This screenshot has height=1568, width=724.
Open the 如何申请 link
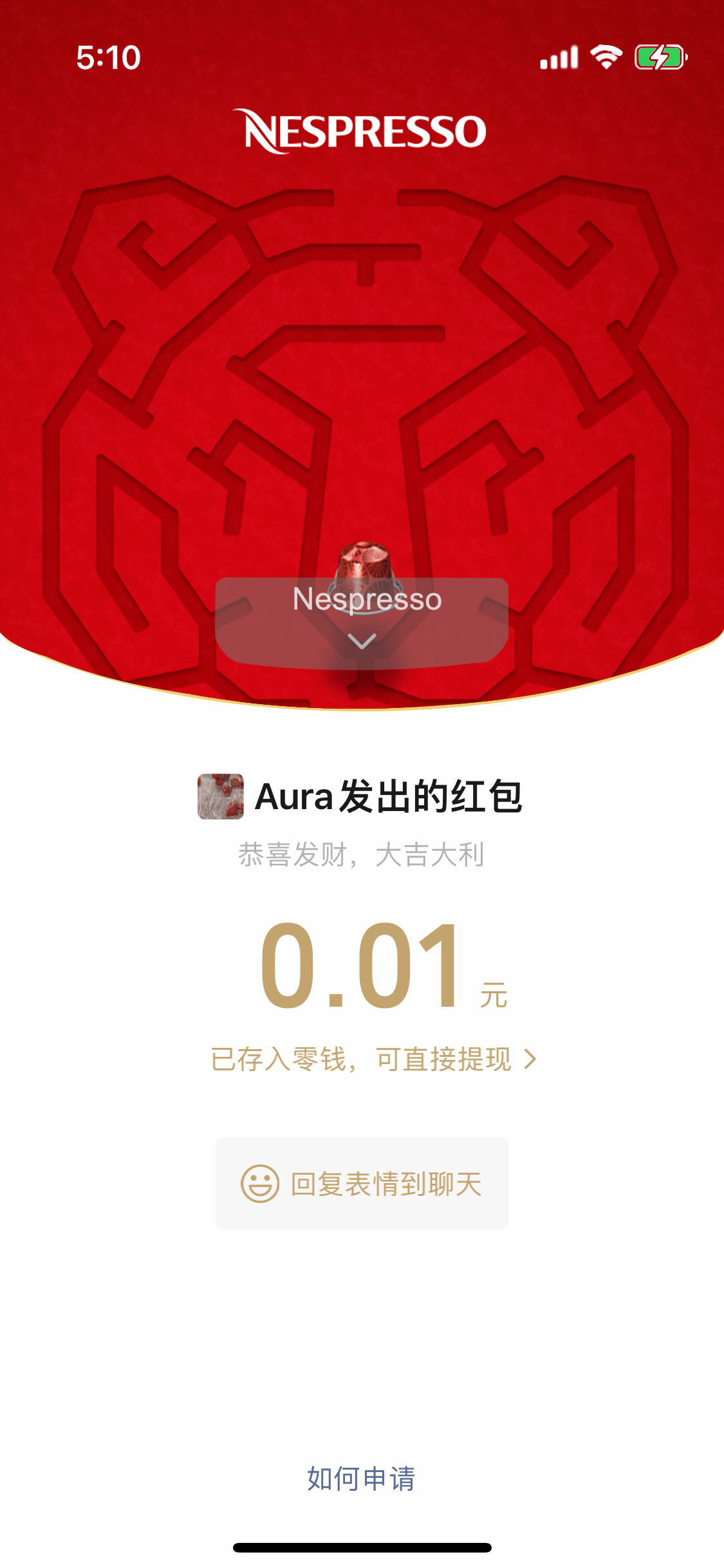click(362, 1479)
